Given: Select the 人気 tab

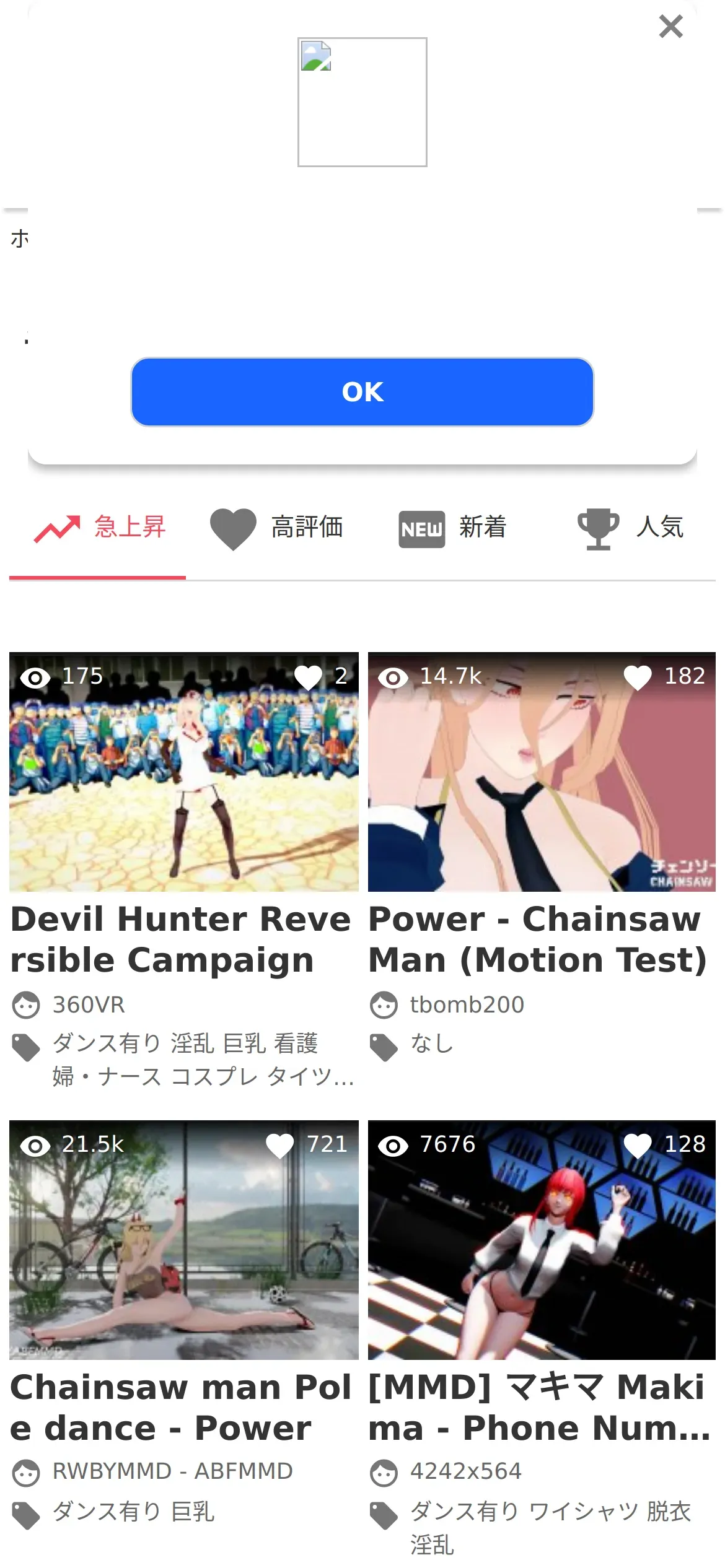Looking at the screenshot, I should [630, 528].
